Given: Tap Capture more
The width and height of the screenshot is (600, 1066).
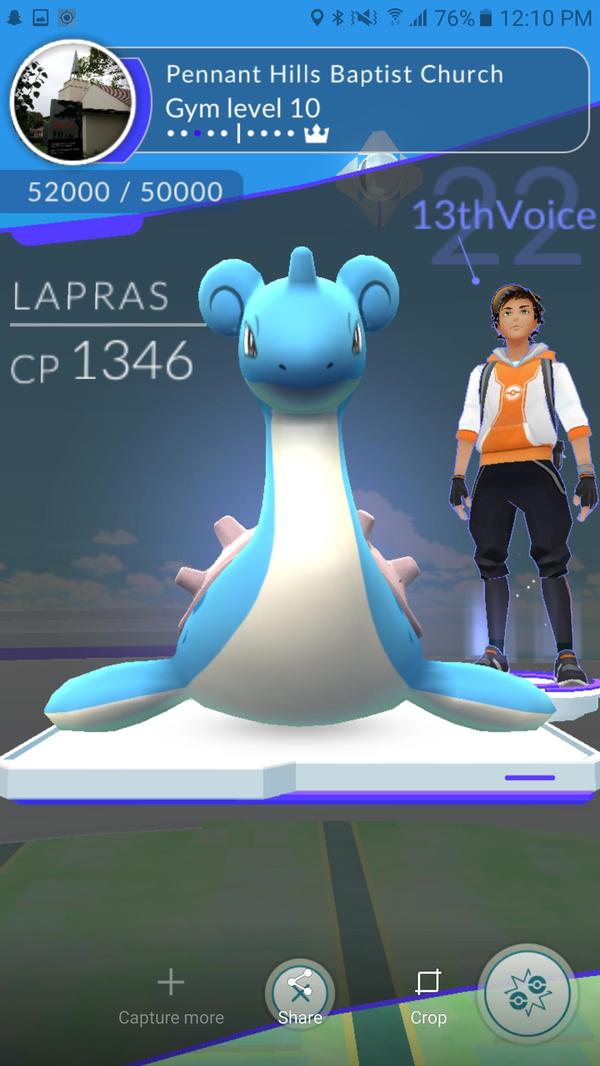Looking at the screenshot, I should pos(171,995).
